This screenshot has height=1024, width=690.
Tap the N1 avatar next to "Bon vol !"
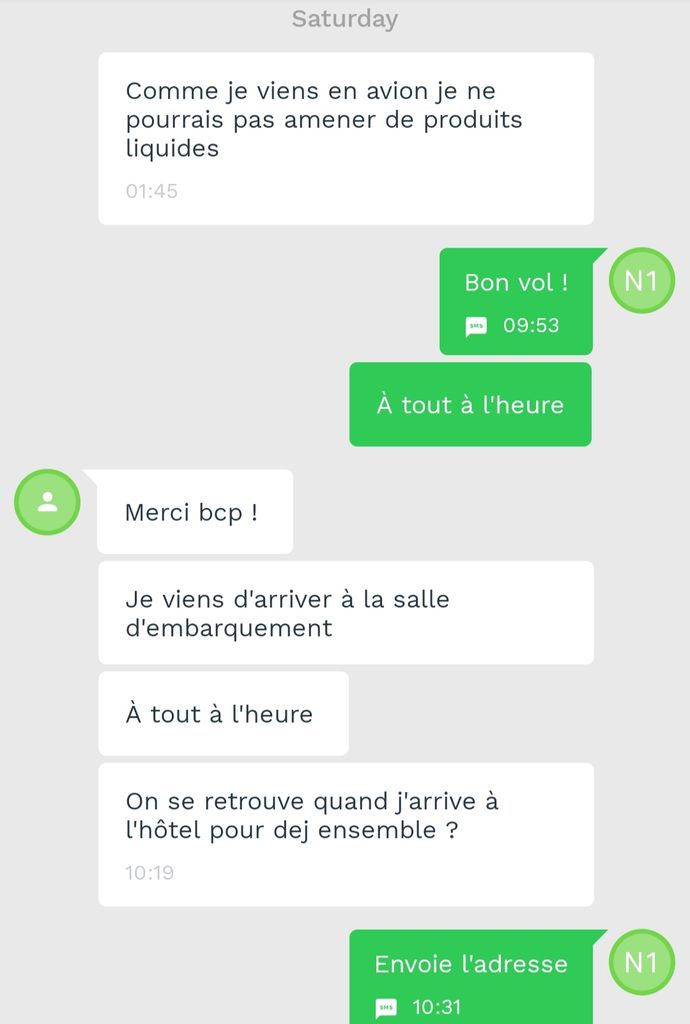tap(641, 280)
